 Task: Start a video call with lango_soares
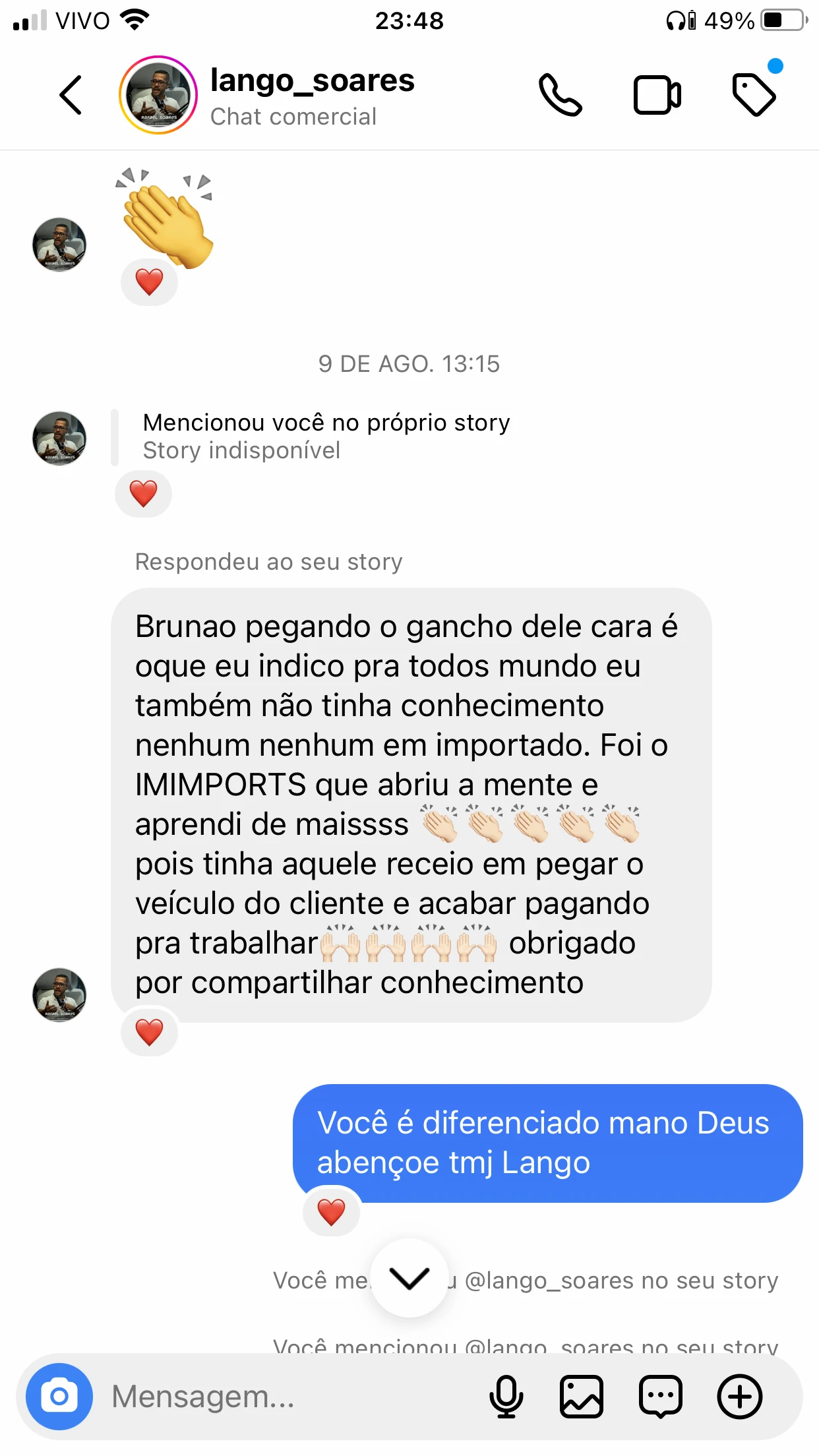click(x=657, y=95)
